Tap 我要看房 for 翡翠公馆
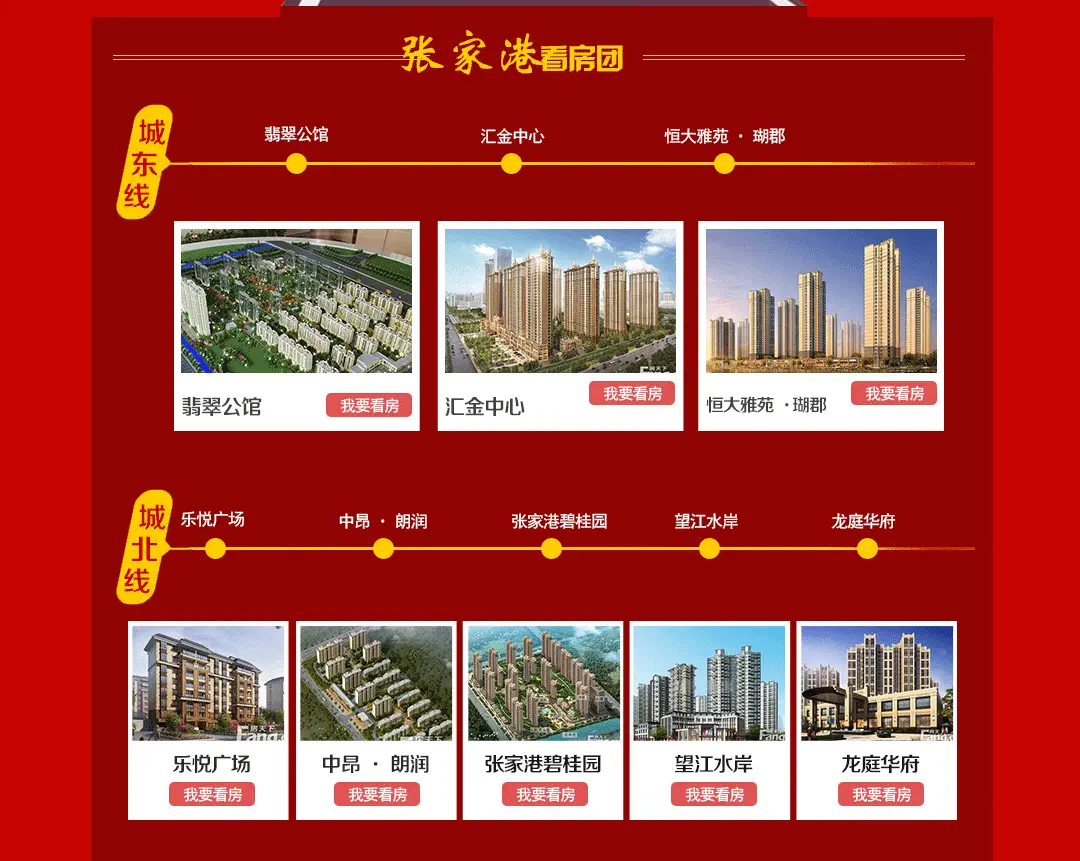Viewport: 1080px width, 861px height. (x=369, y=405)
